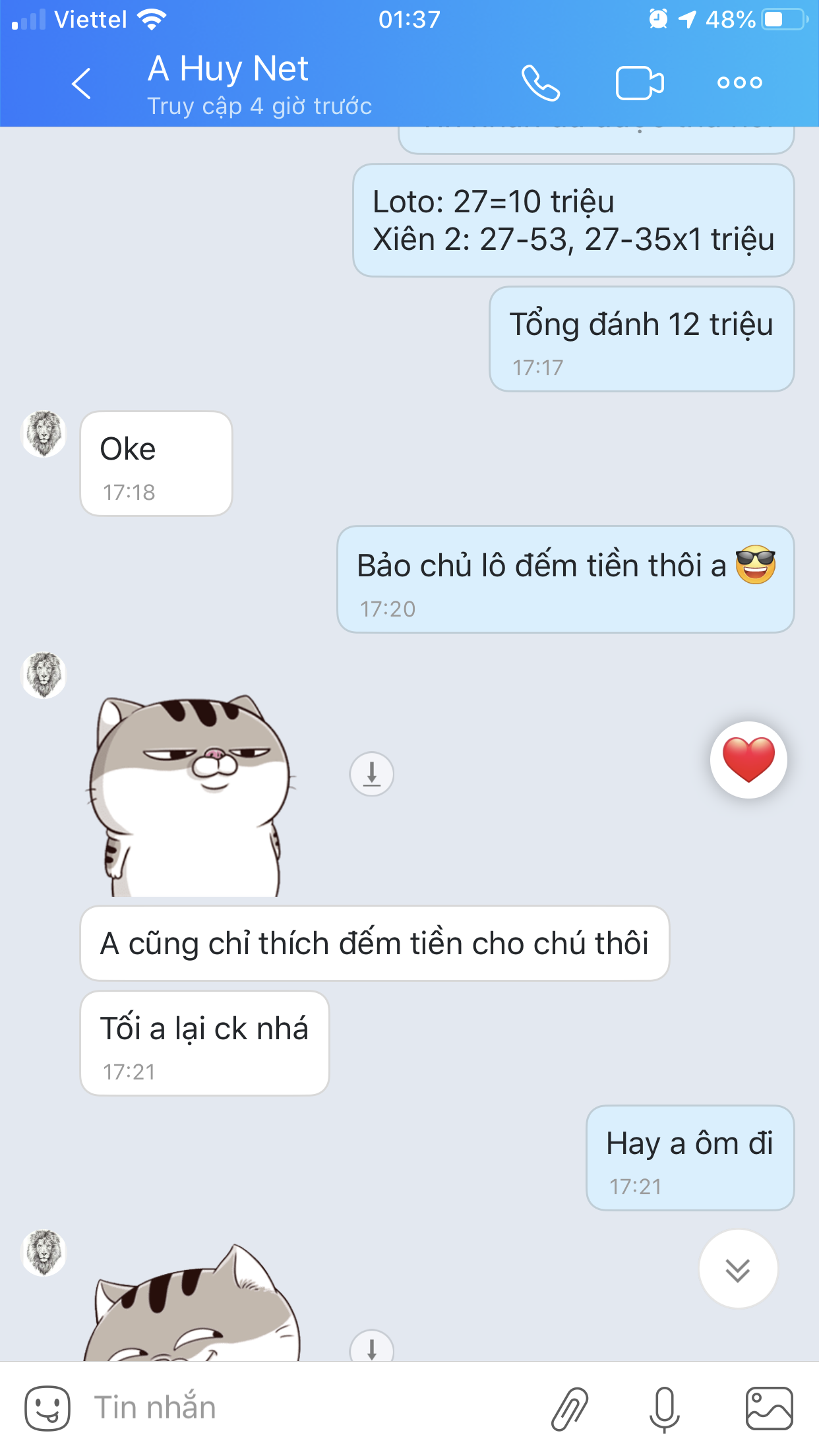
Task: View the lion avatar beside the "Oke" message
Action: coord(44,434)
